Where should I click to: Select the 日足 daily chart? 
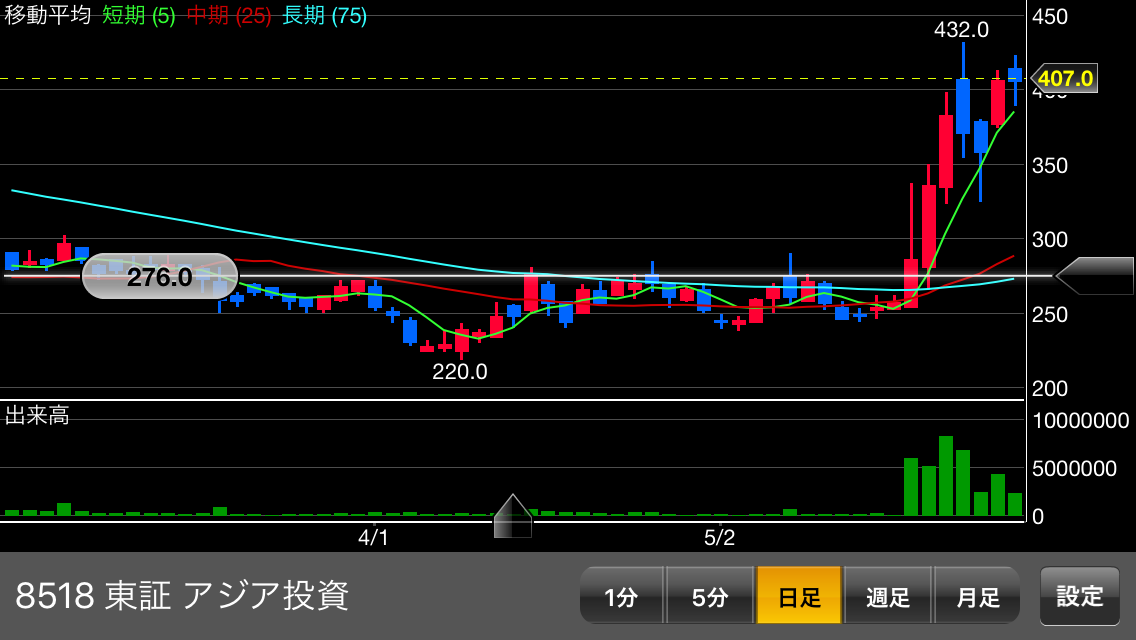pos(798,596)
